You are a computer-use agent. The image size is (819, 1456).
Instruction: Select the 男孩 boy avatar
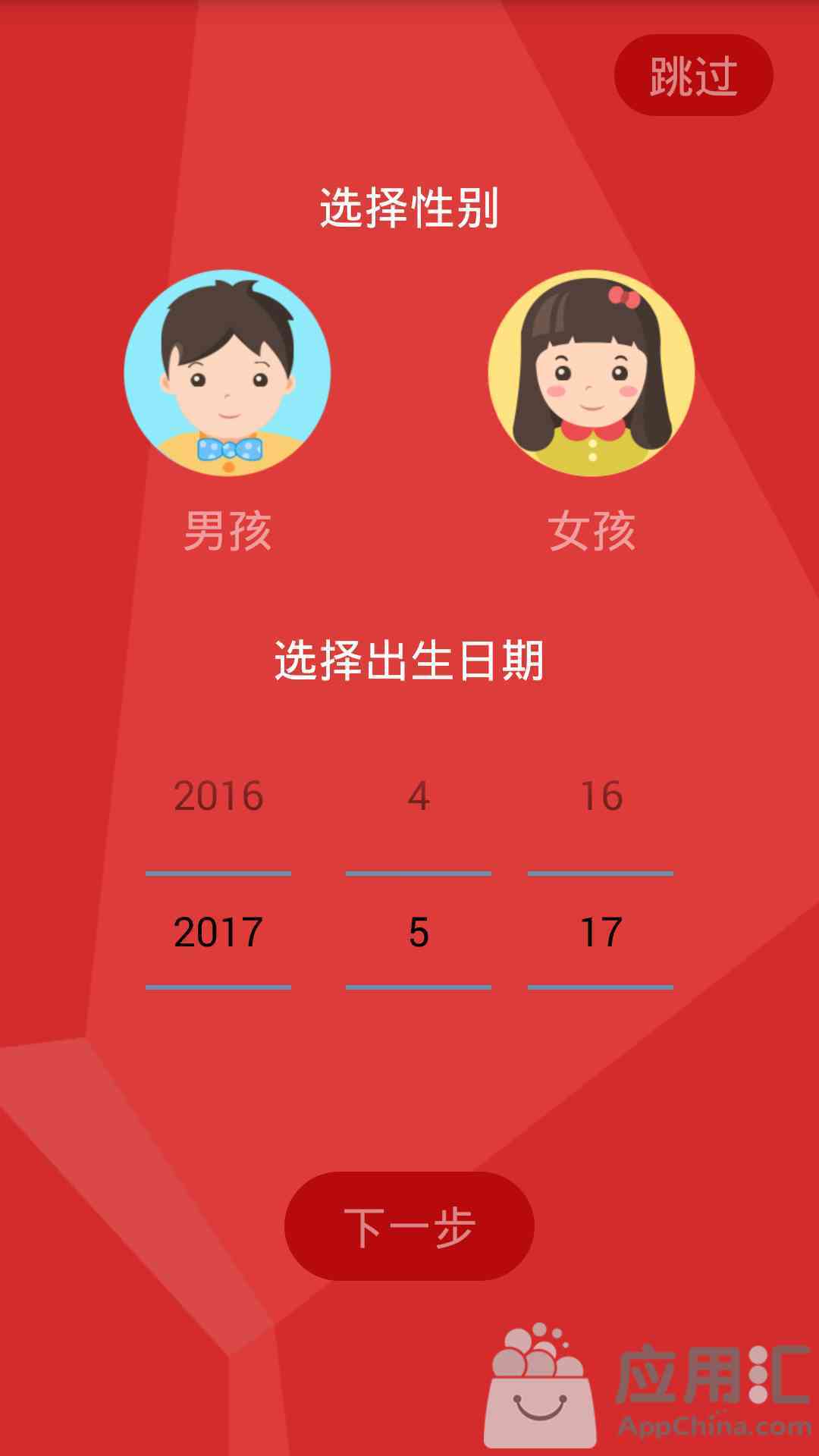[227, 373]
